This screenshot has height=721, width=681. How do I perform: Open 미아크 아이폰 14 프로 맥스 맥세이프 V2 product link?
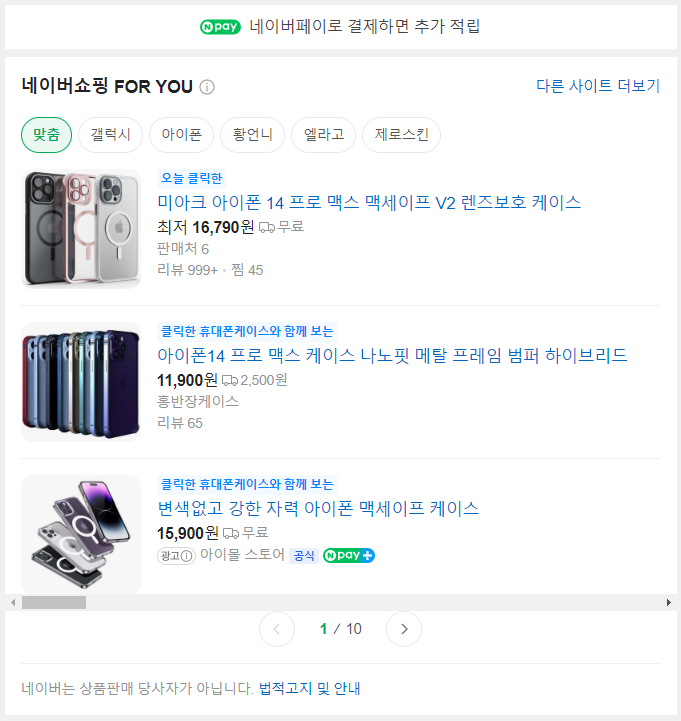369,202
